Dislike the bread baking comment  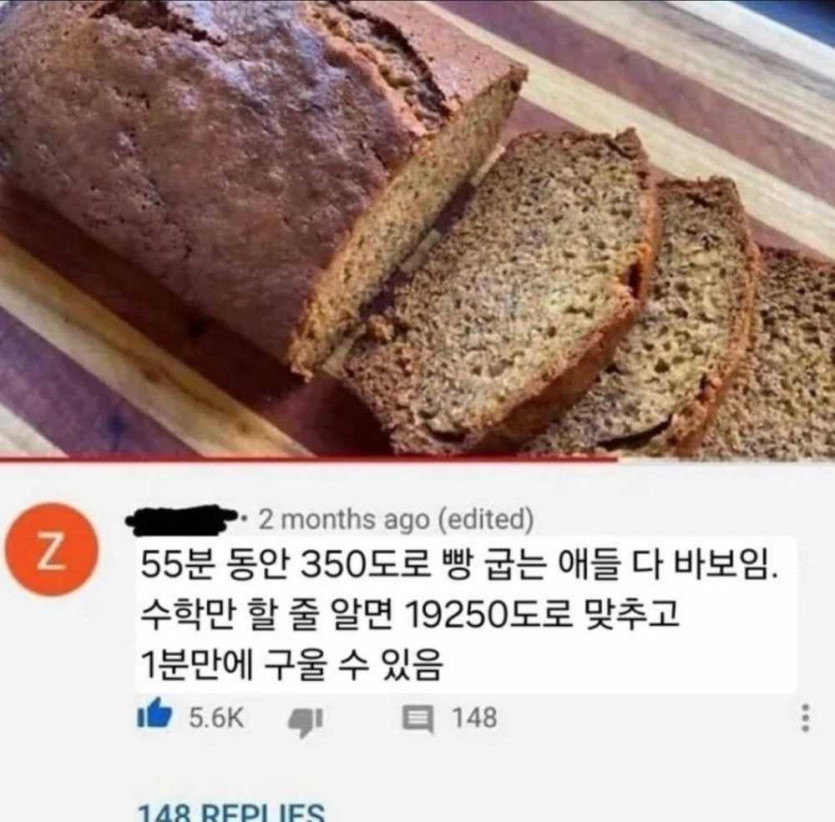306,720
